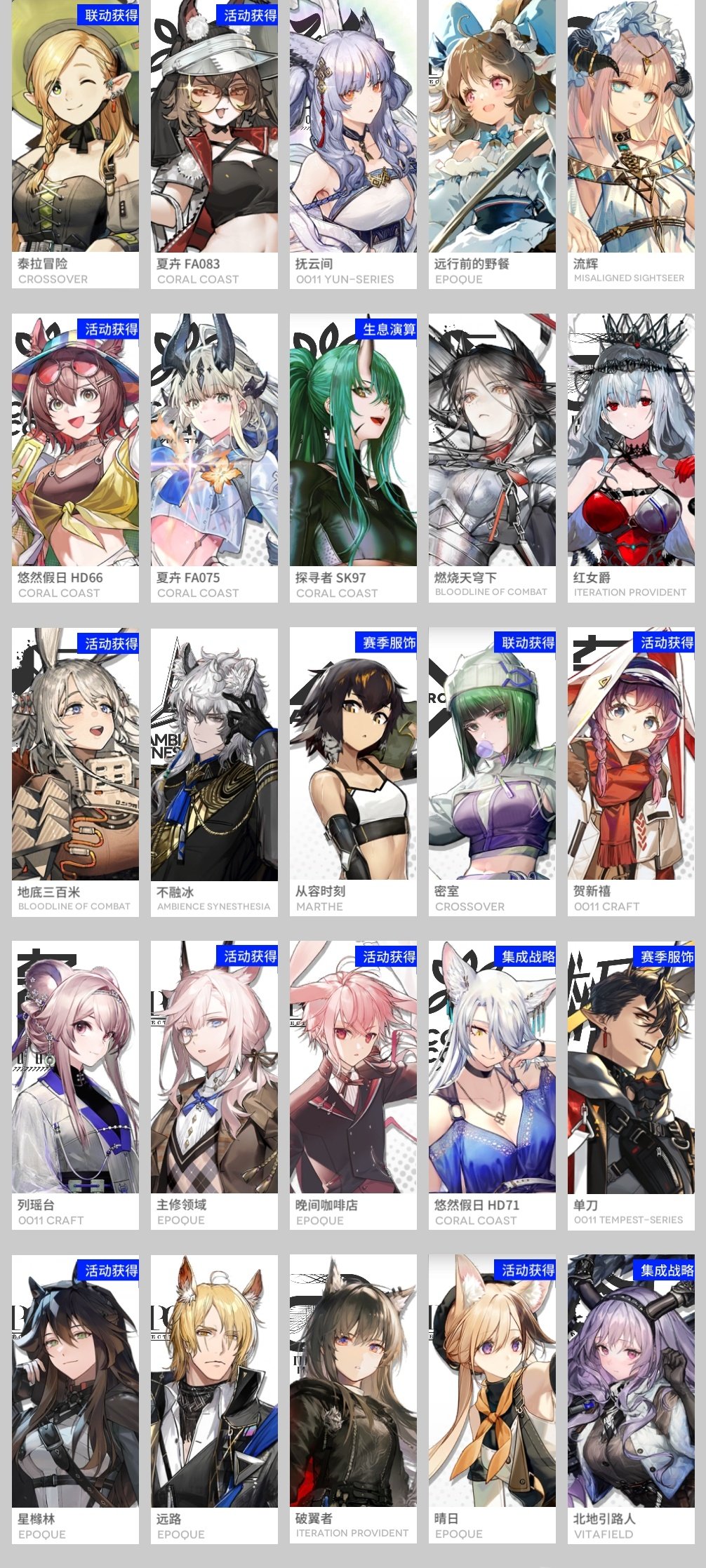View the 抚云间 YUN-SERIES skin
Image resolution: width=706 pixels, height=1568 pixels.
click(x=353, y=144)
